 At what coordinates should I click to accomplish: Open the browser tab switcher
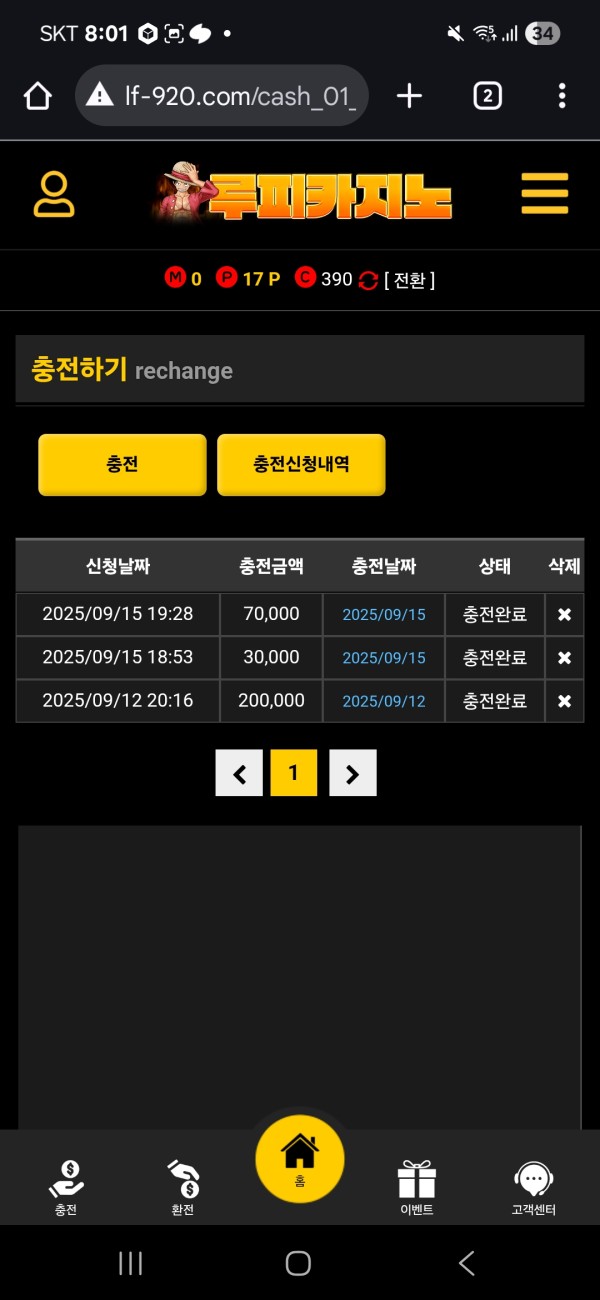coord(487,96)
